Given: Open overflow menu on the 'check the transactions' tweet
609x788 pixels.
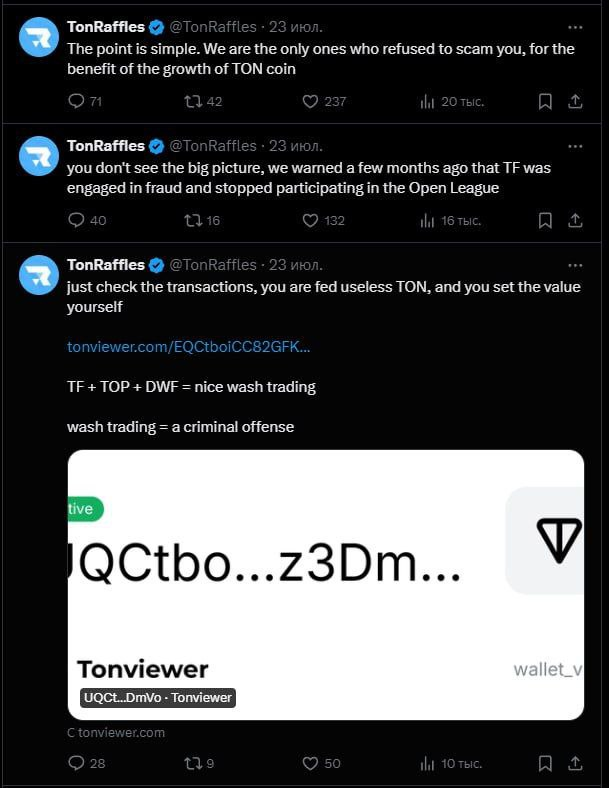Looking at the screenshot, I should tap(575, 264).
